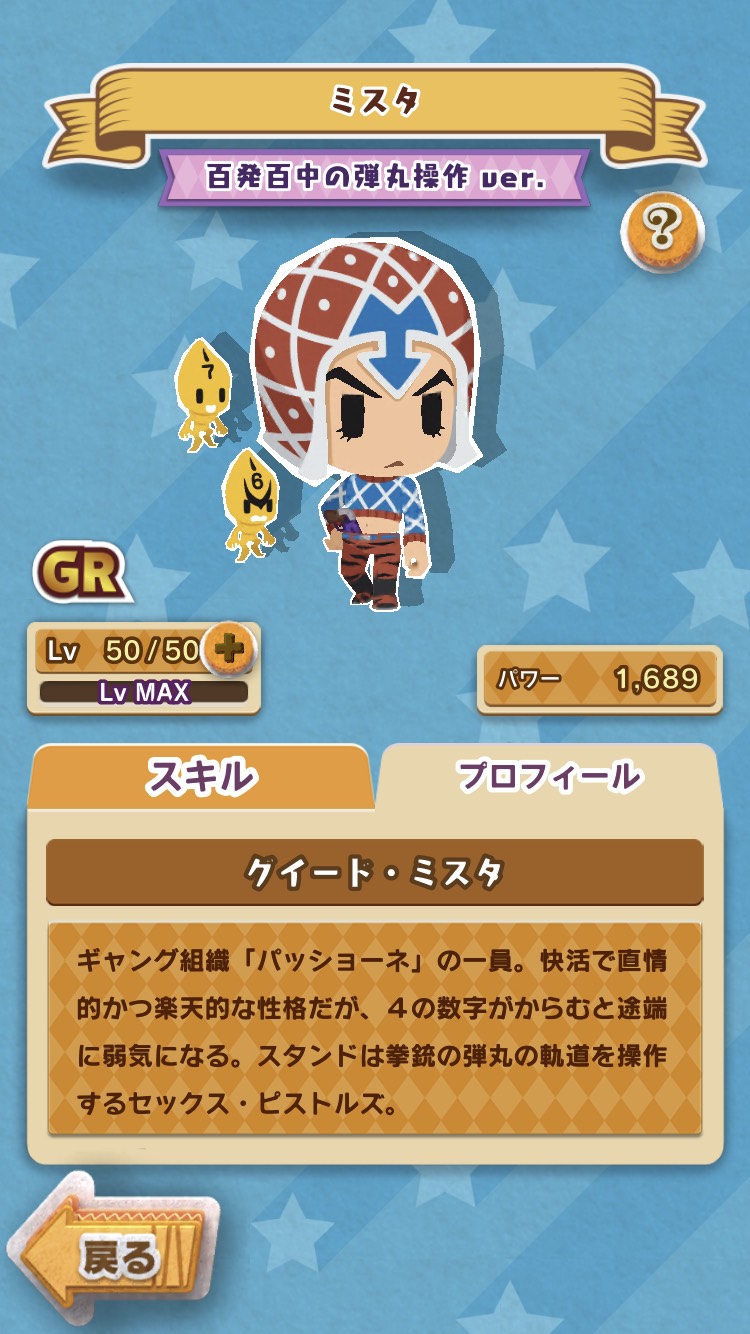Go back with the 戻る button

pyautogui.click(x=115, y=1257)
